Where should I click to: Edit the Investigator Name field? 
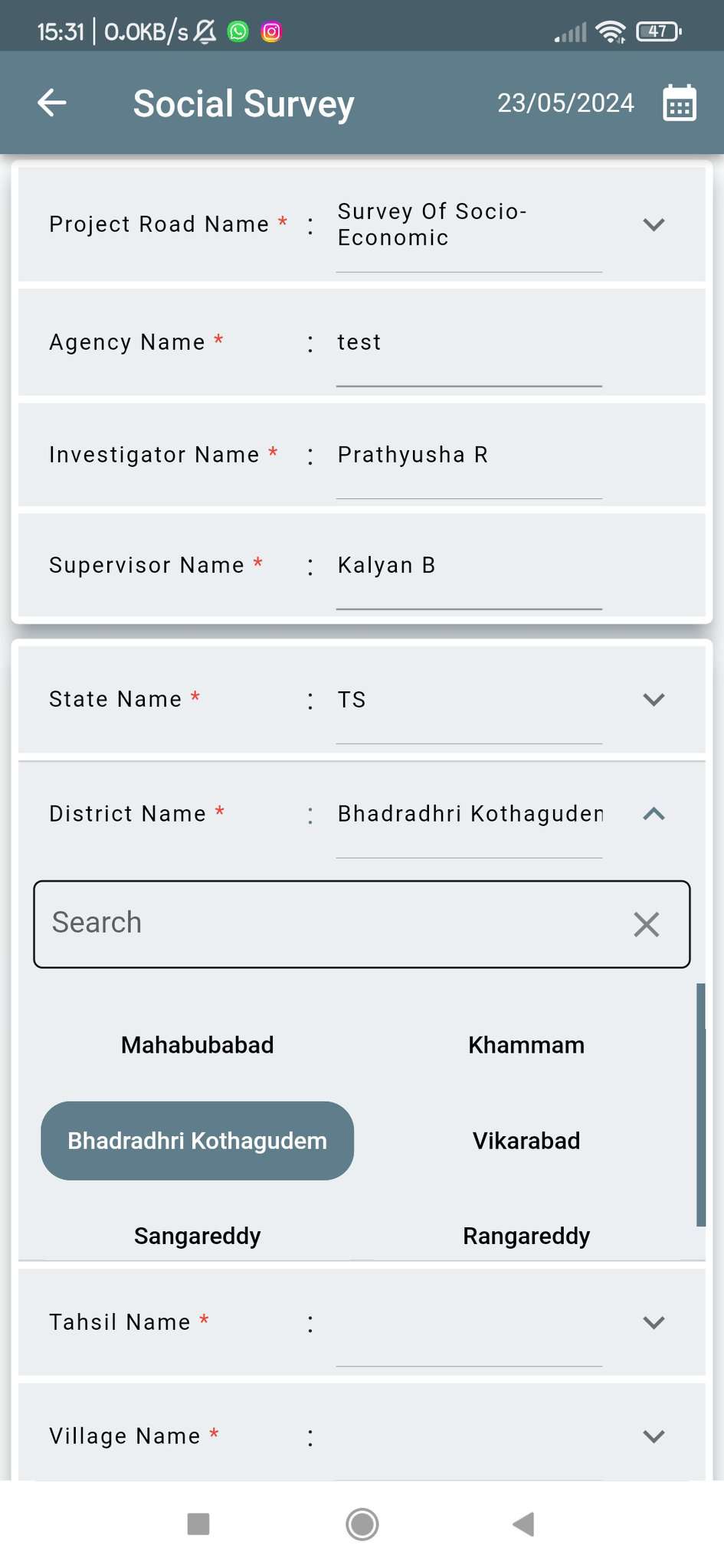(469, 455)
